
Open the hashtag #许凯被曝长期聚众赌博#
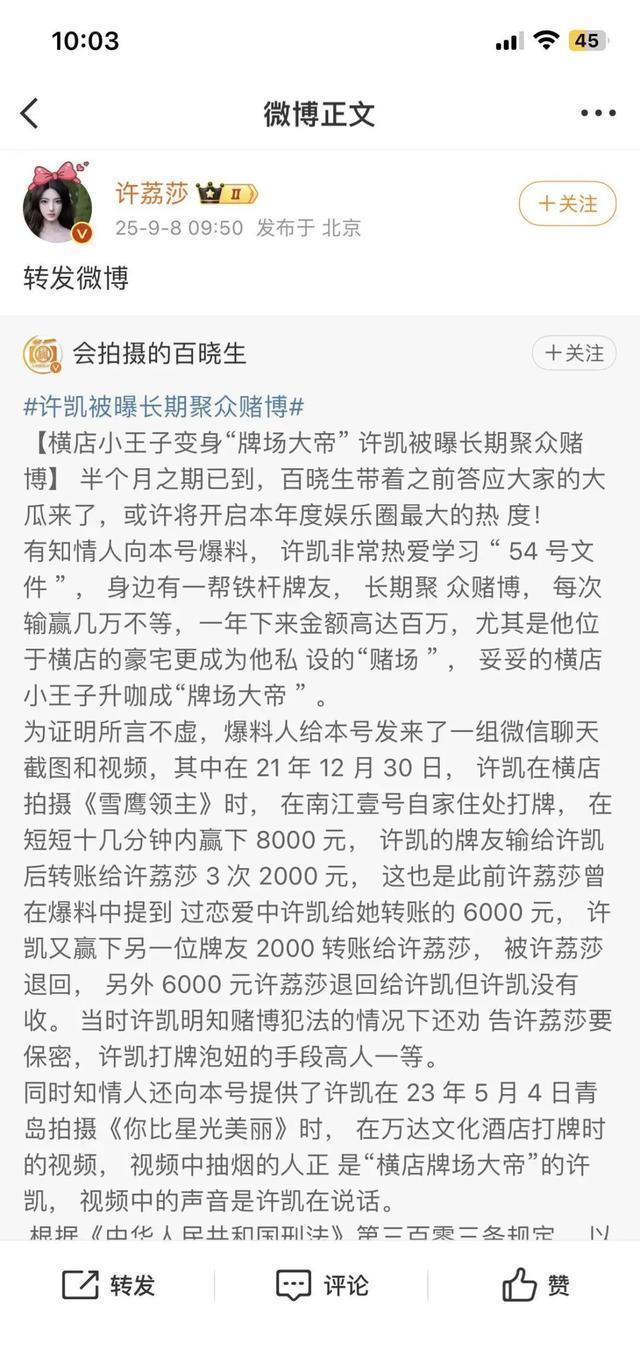coord(163,406)
